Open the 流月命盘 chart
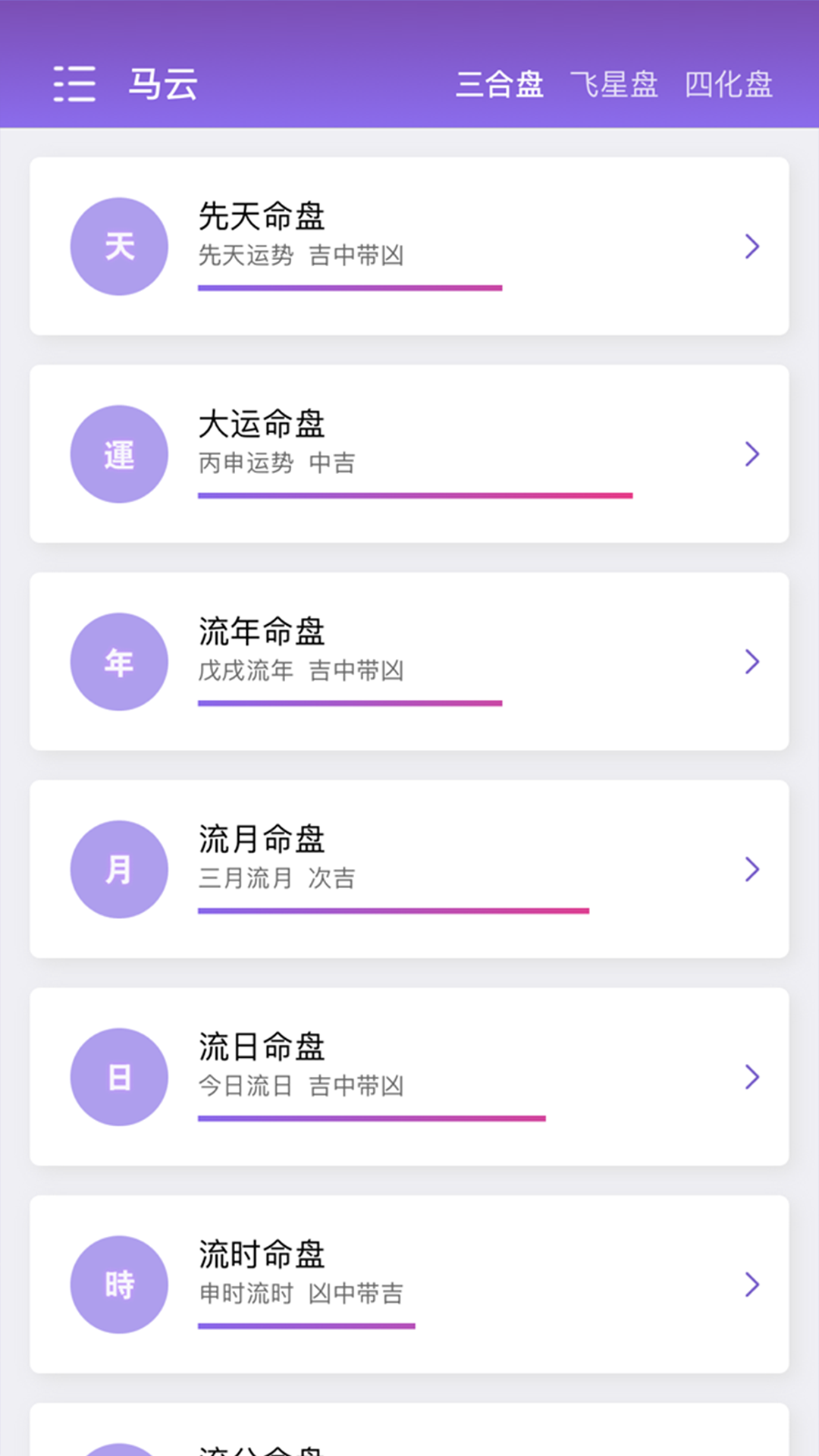 409,869
